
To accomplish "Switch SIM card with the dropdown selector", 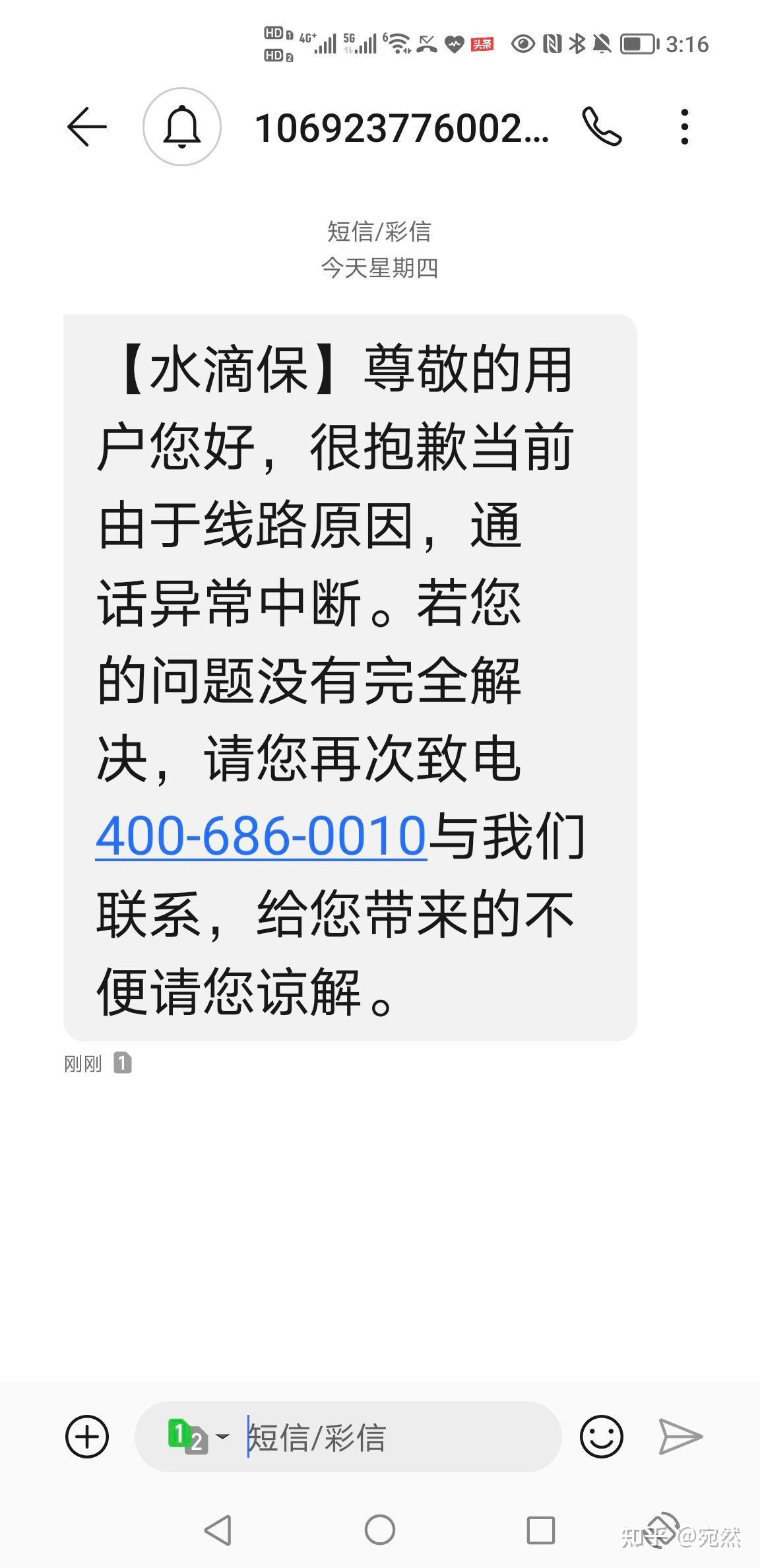I will [197, 1437].
